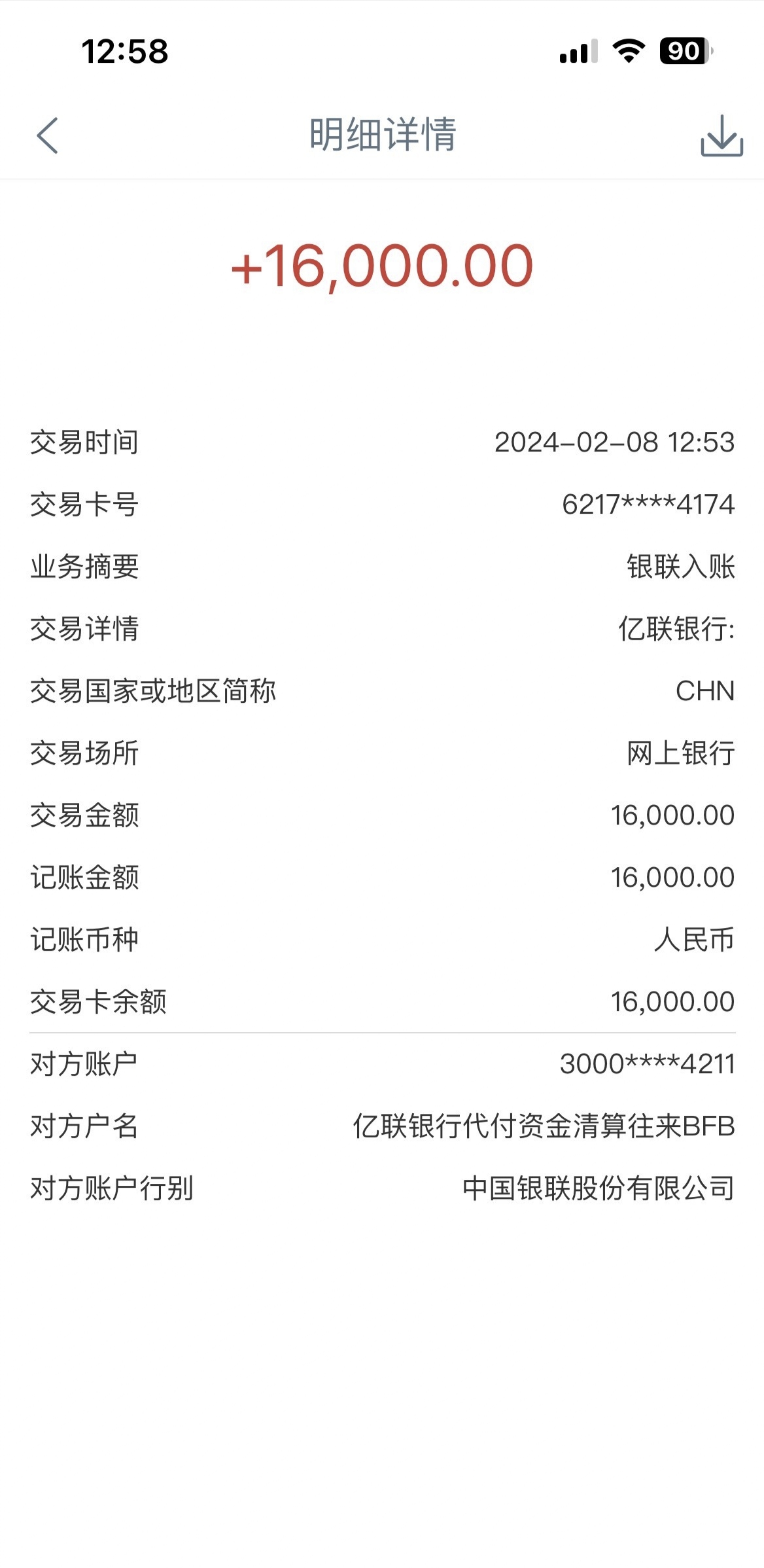The image size is (764, 1568).
Task: Download this transaction detail
Action: [721, 135]
